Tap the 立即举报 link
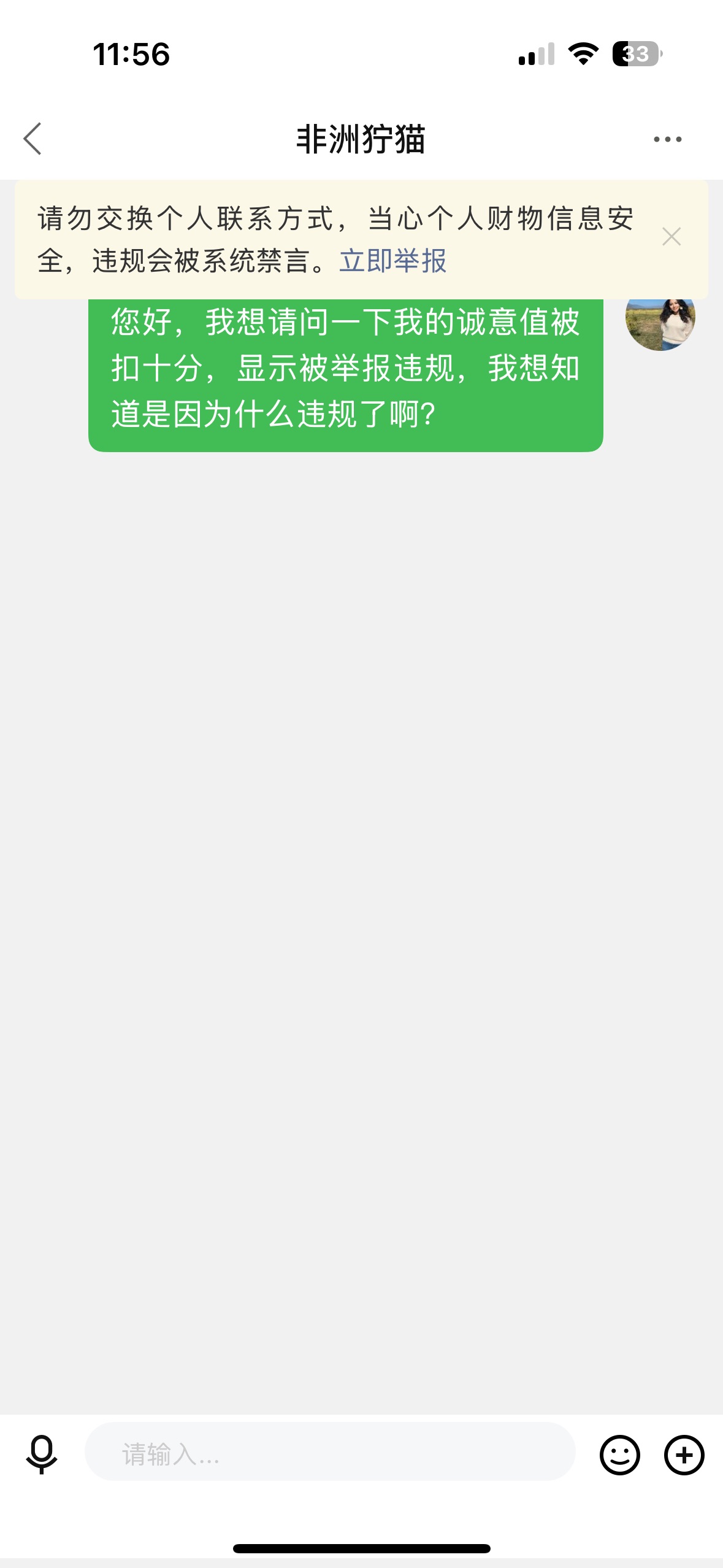The width and height of the screenshot is (723, 1568). pos(393,261)
